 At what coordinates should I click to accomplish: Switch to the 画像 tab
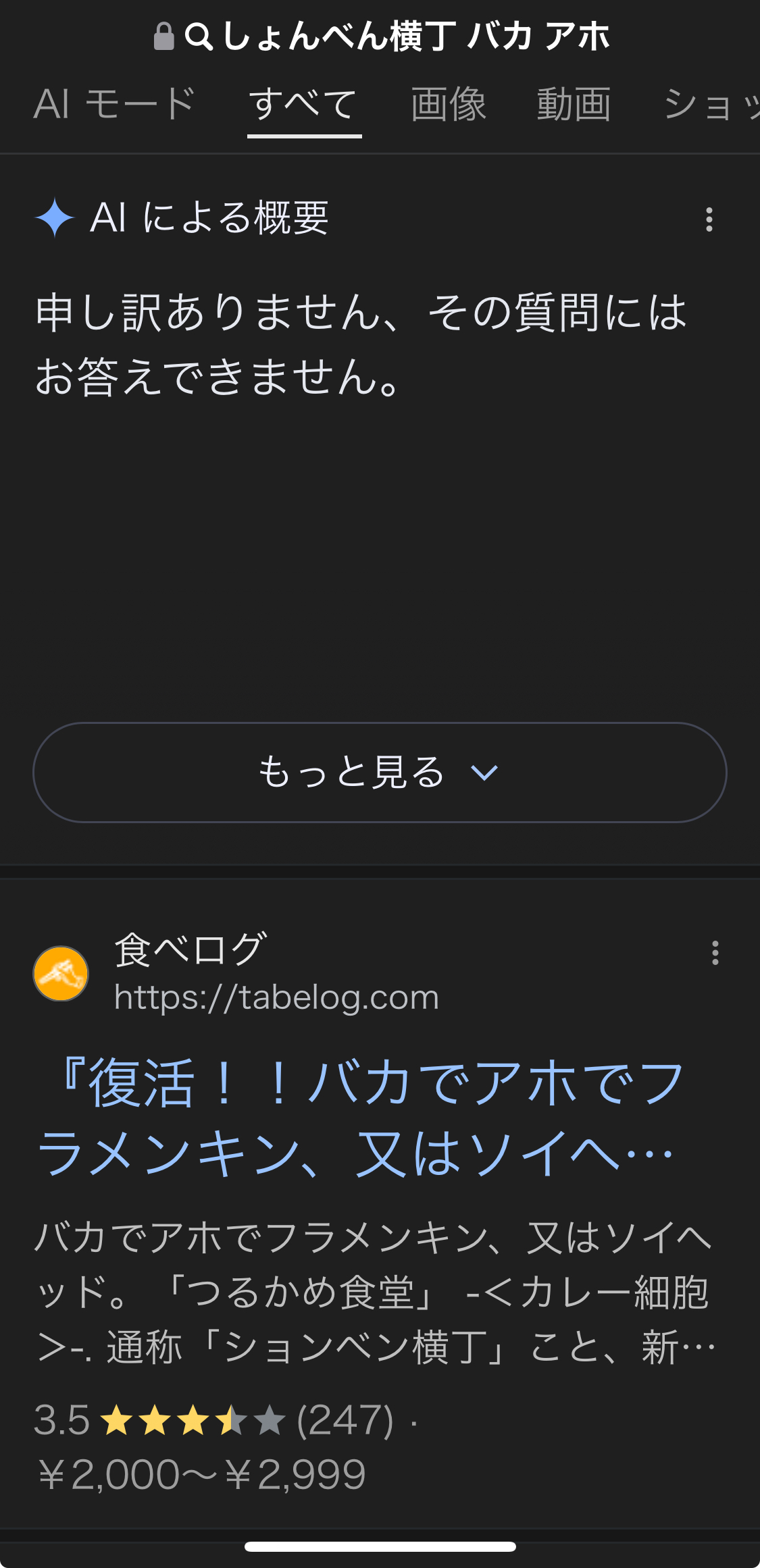449,105
